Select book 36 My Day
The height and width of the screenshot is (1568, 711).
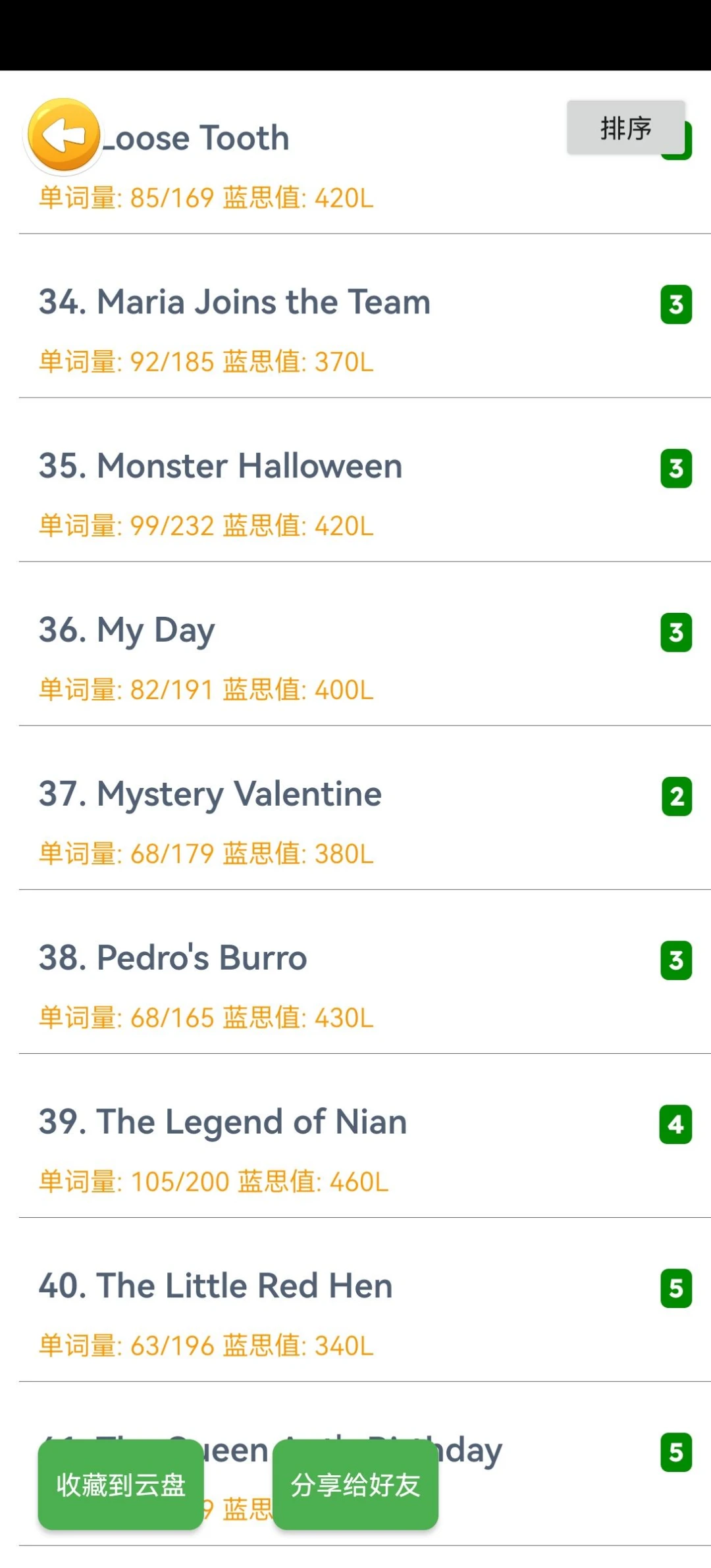point(127,630)
